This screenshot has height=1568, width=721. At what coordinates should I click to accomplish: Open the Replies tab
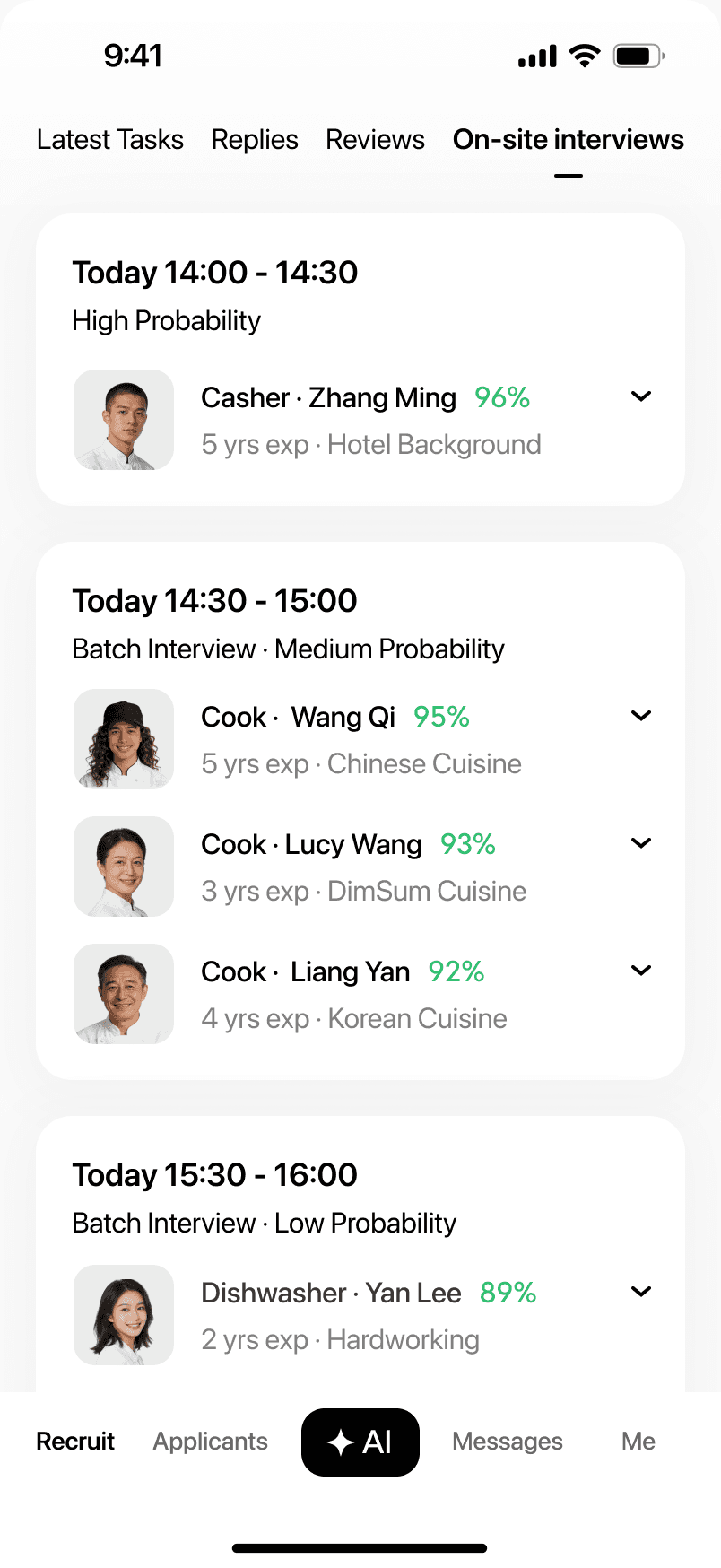coord(255,140)
